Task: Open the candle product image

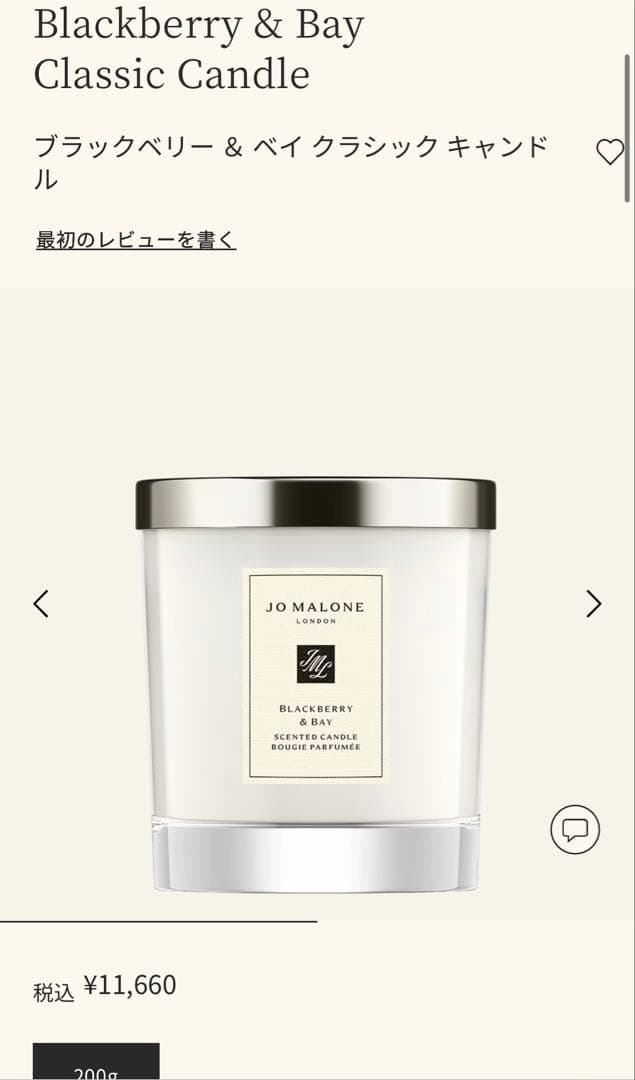Action: 316,685
